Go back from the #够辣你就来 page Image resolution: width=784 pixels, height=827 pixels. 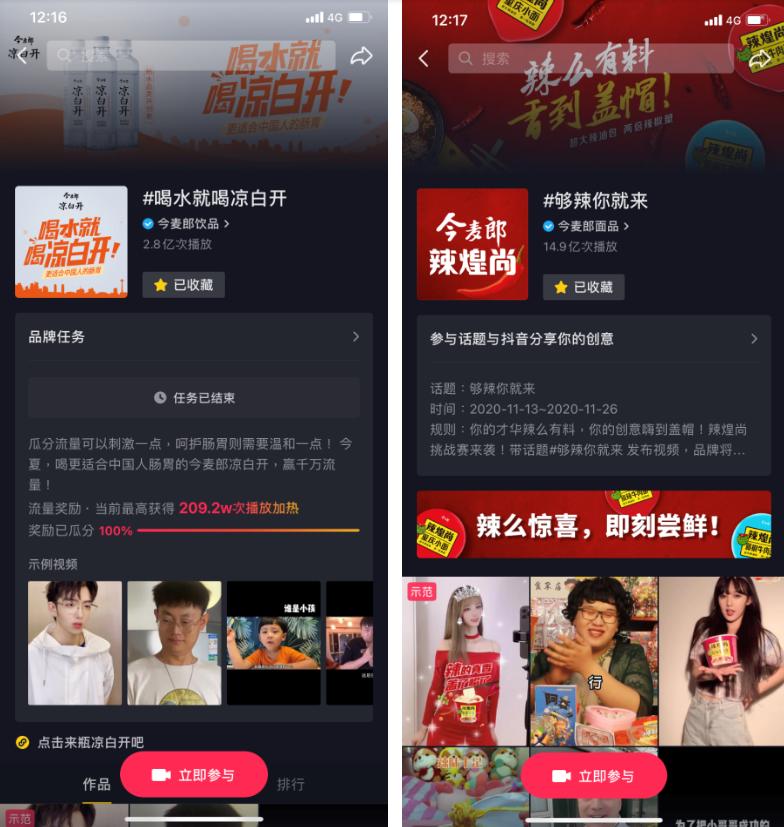coord(424,59)
